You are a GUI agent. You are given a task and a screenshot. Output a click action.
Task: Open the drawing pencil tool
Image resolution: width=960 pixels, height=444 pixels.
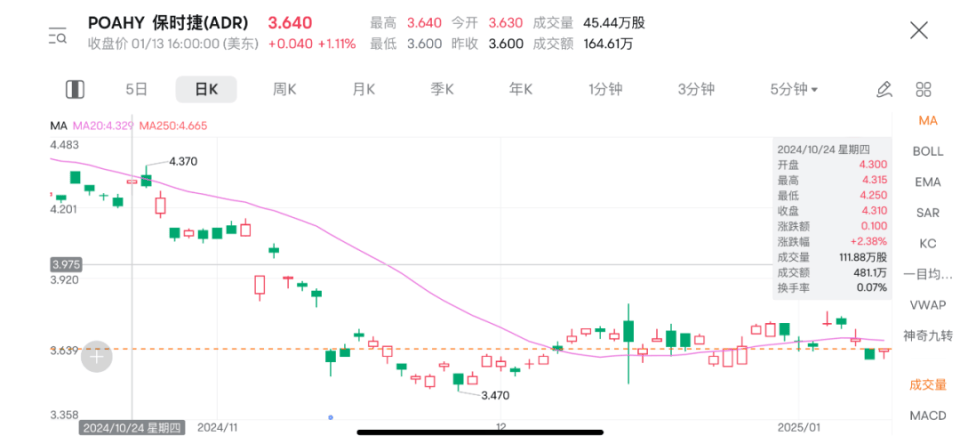tap(884, 89)
